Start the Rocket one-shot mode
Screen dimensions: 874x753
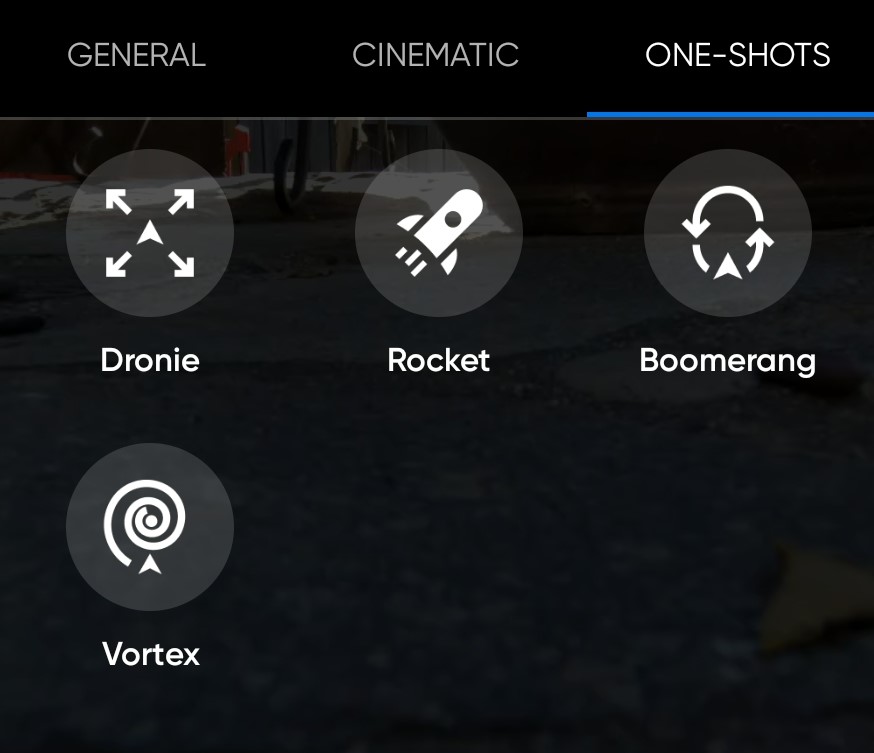(x=438, y=234)
